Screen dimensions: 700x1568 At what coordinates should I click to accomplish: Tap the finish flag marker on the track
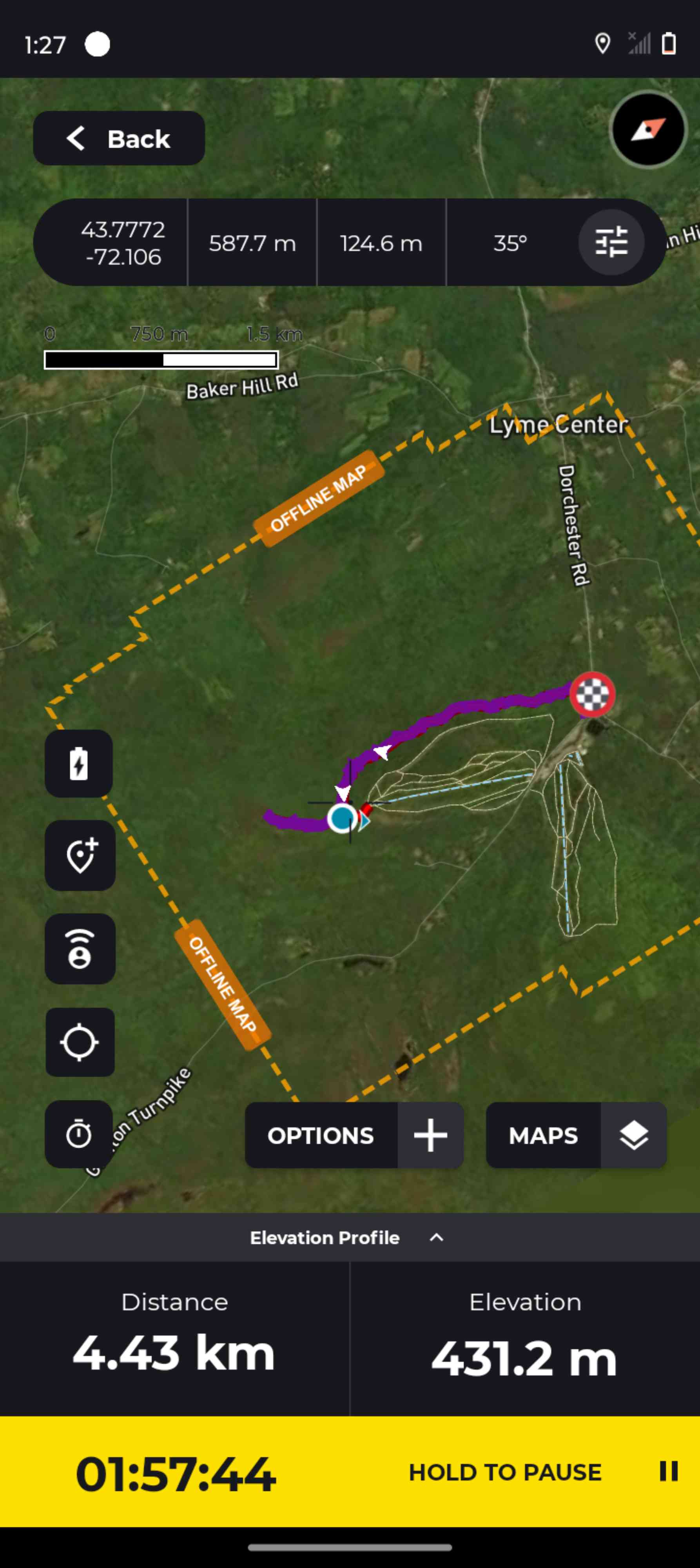pos(592,695)
